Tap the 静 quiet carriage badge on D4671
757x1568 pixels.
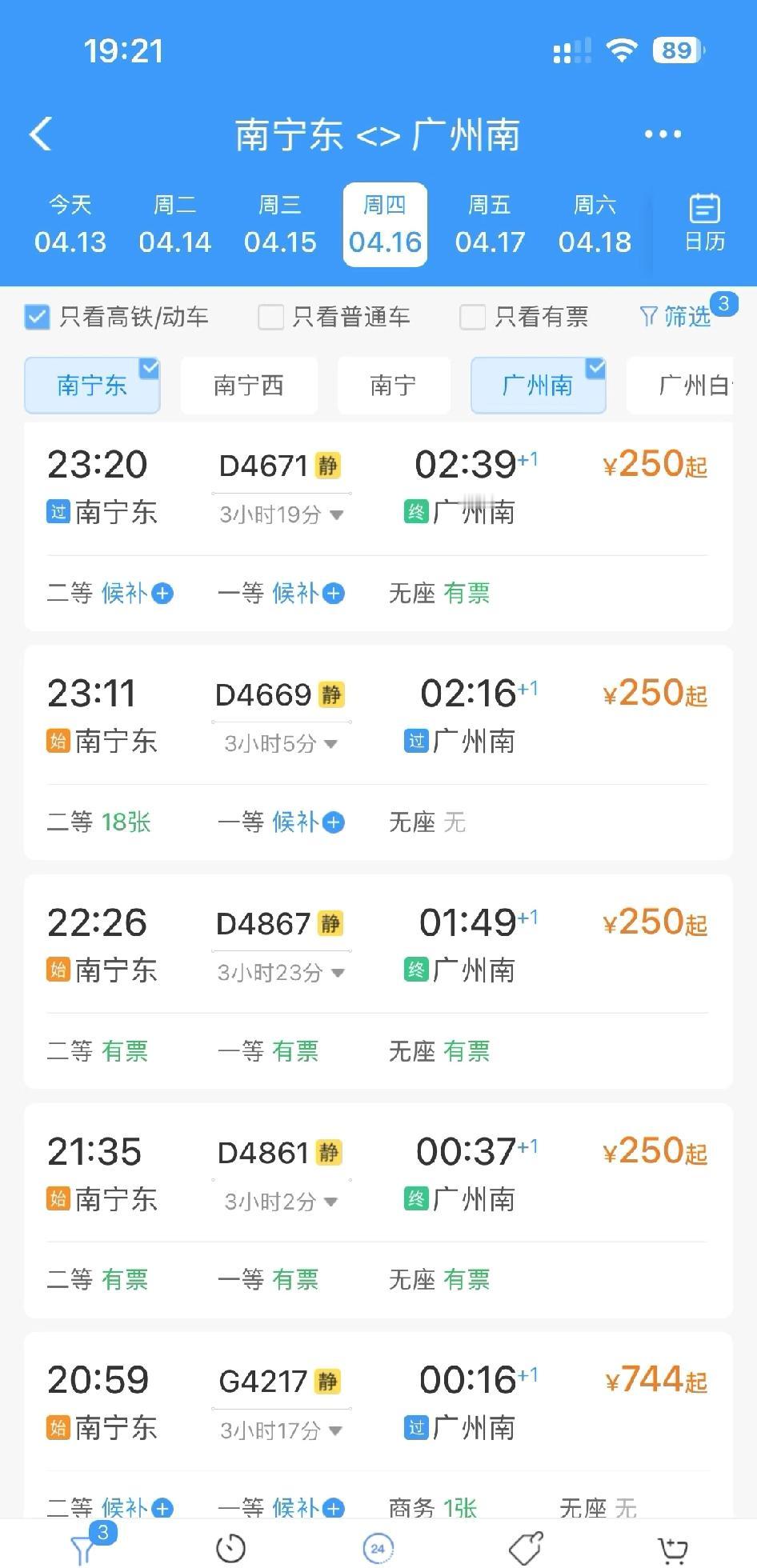point(329,464)
